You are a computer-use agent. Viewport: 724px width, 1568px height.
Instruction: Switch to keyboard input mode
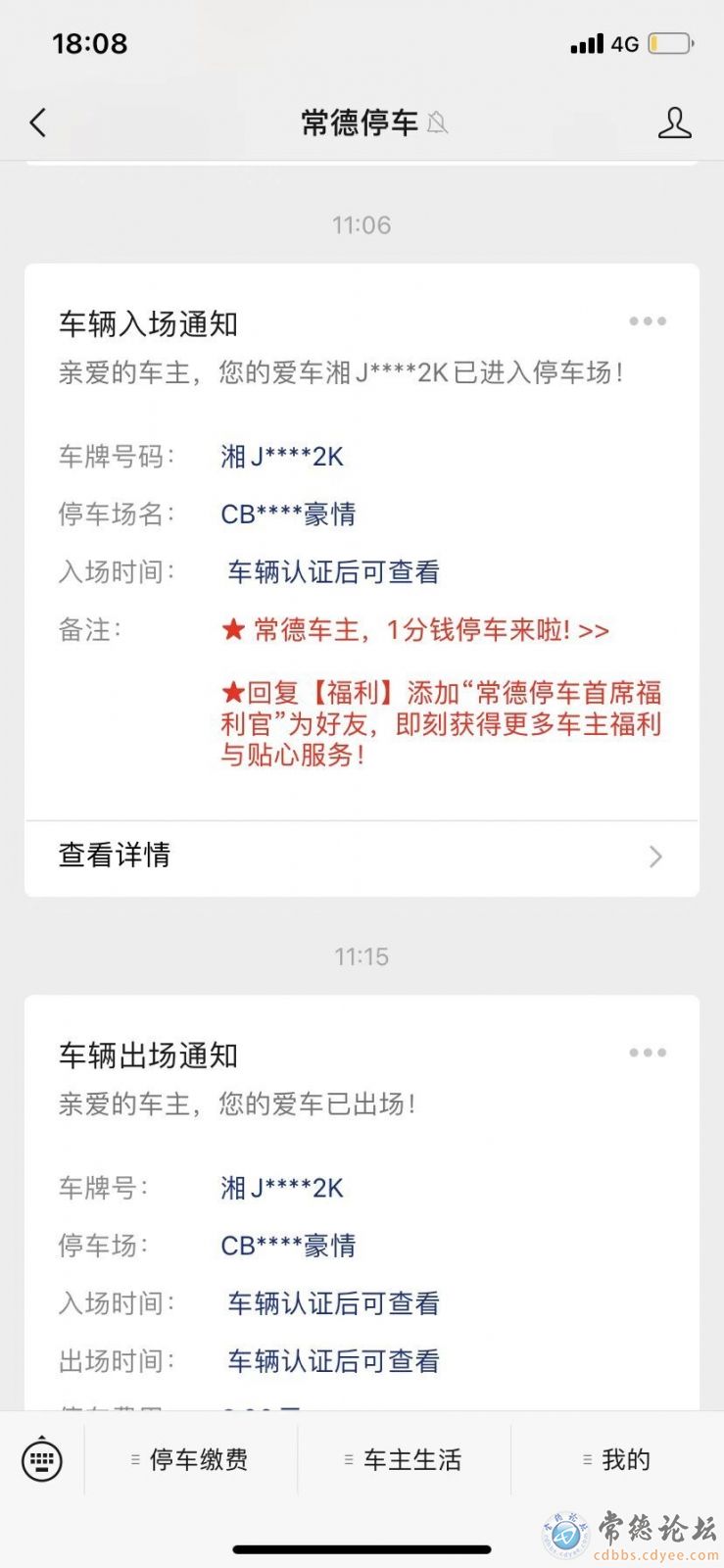(x=42, y=1460)
